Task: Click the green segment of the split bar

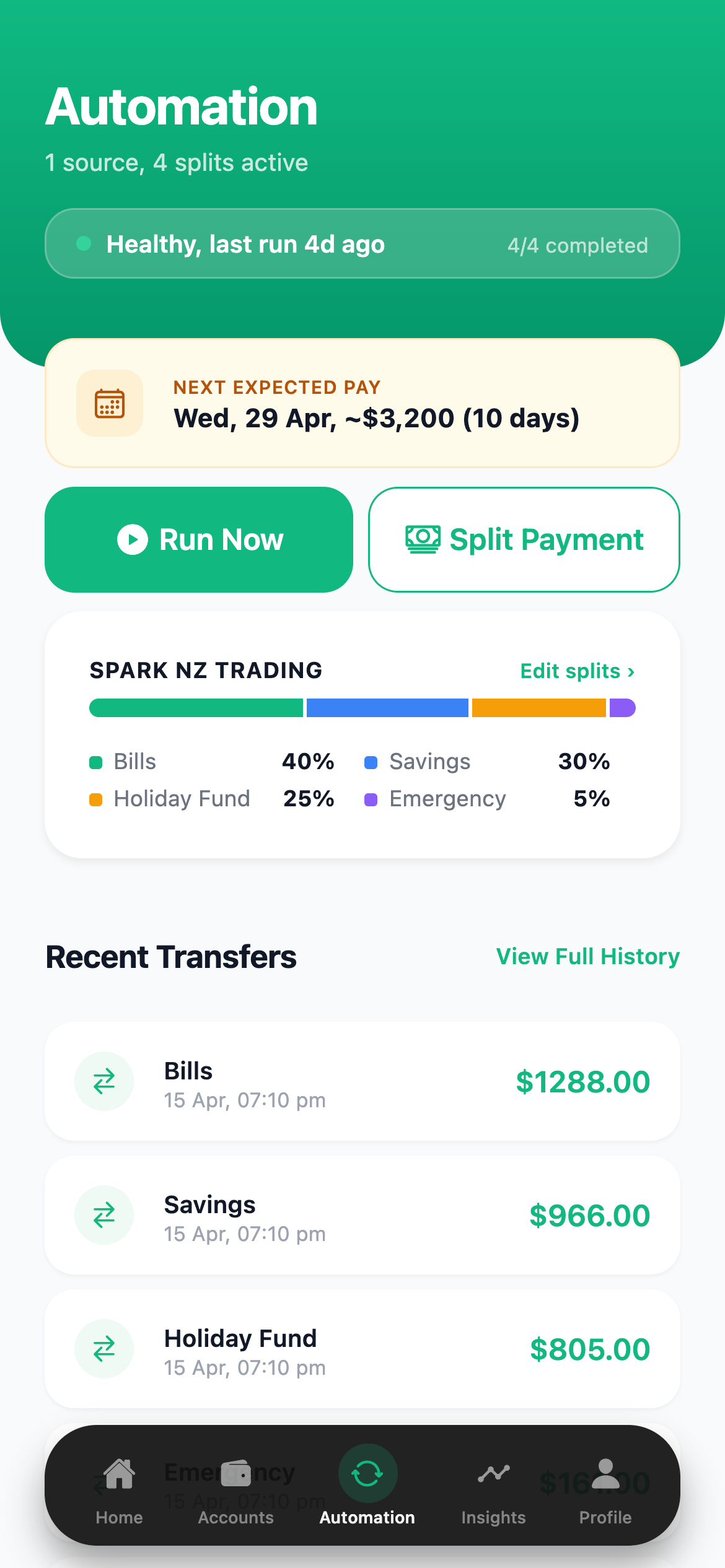Action: 195,707
